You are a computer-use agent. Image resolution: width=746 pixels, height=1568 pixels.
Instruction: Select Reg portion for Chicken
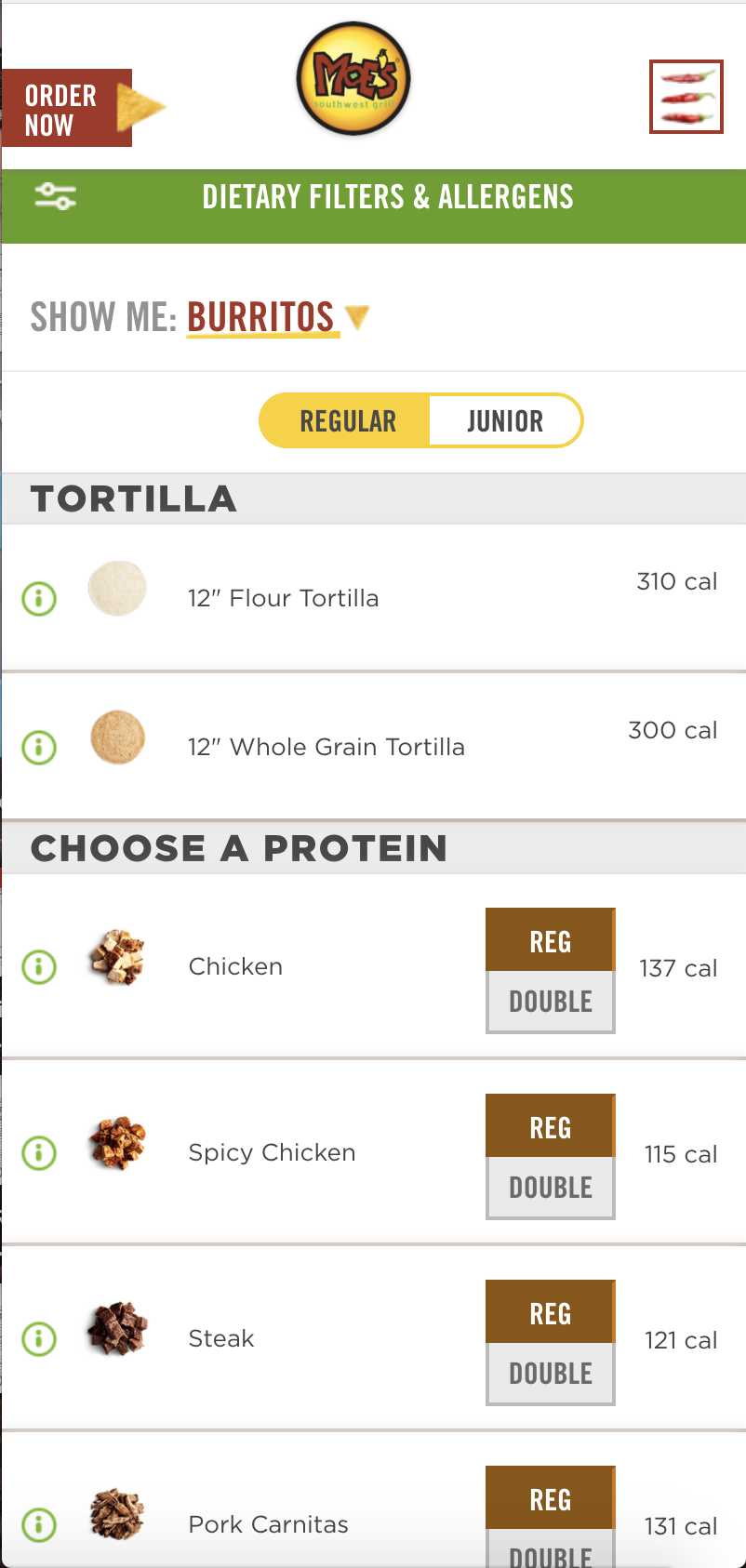(x=550, y=940)
